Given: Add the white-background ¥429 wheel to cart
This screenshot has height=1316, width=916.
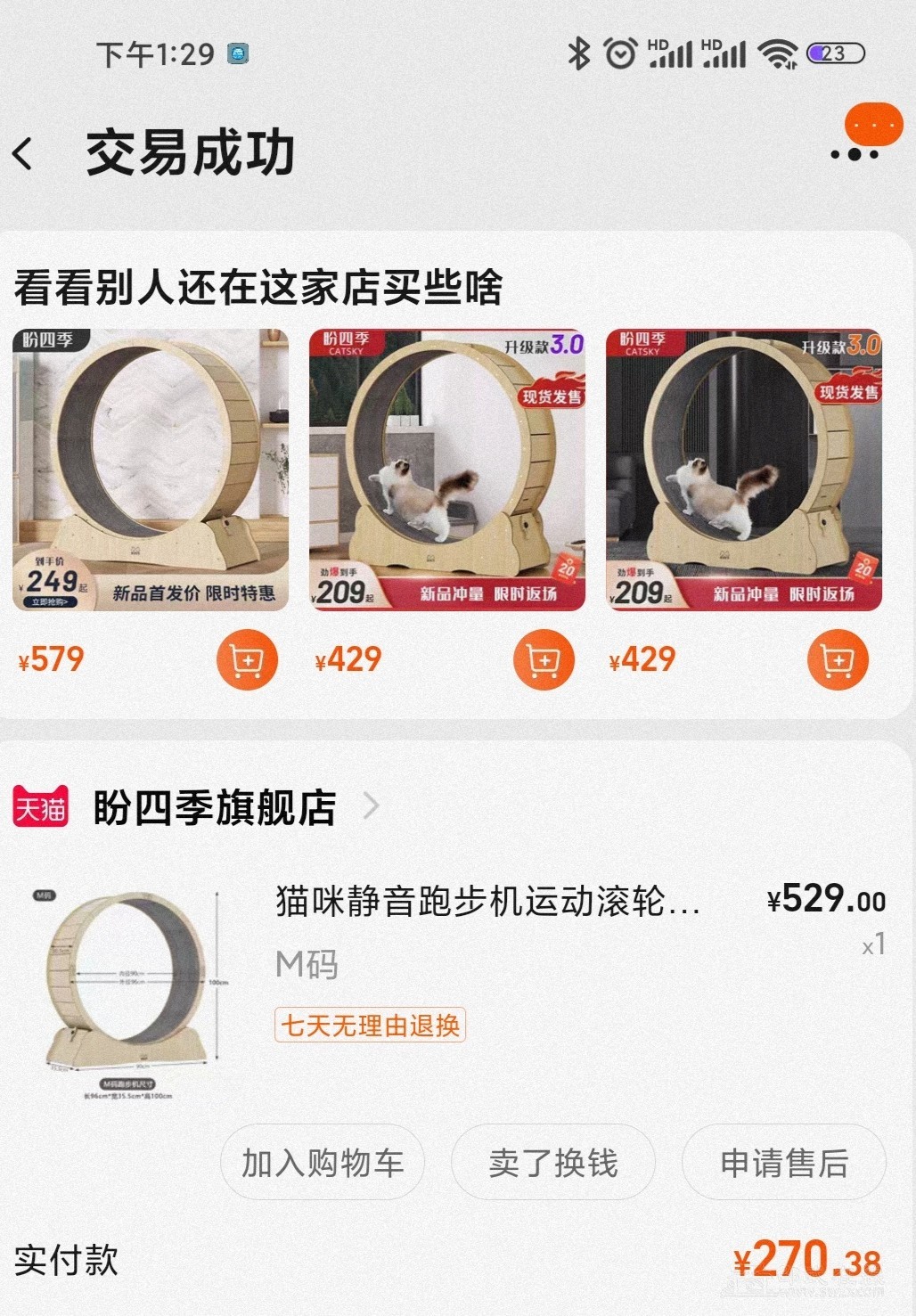Looking at the screenshot, I should click(x=544, y=659).
